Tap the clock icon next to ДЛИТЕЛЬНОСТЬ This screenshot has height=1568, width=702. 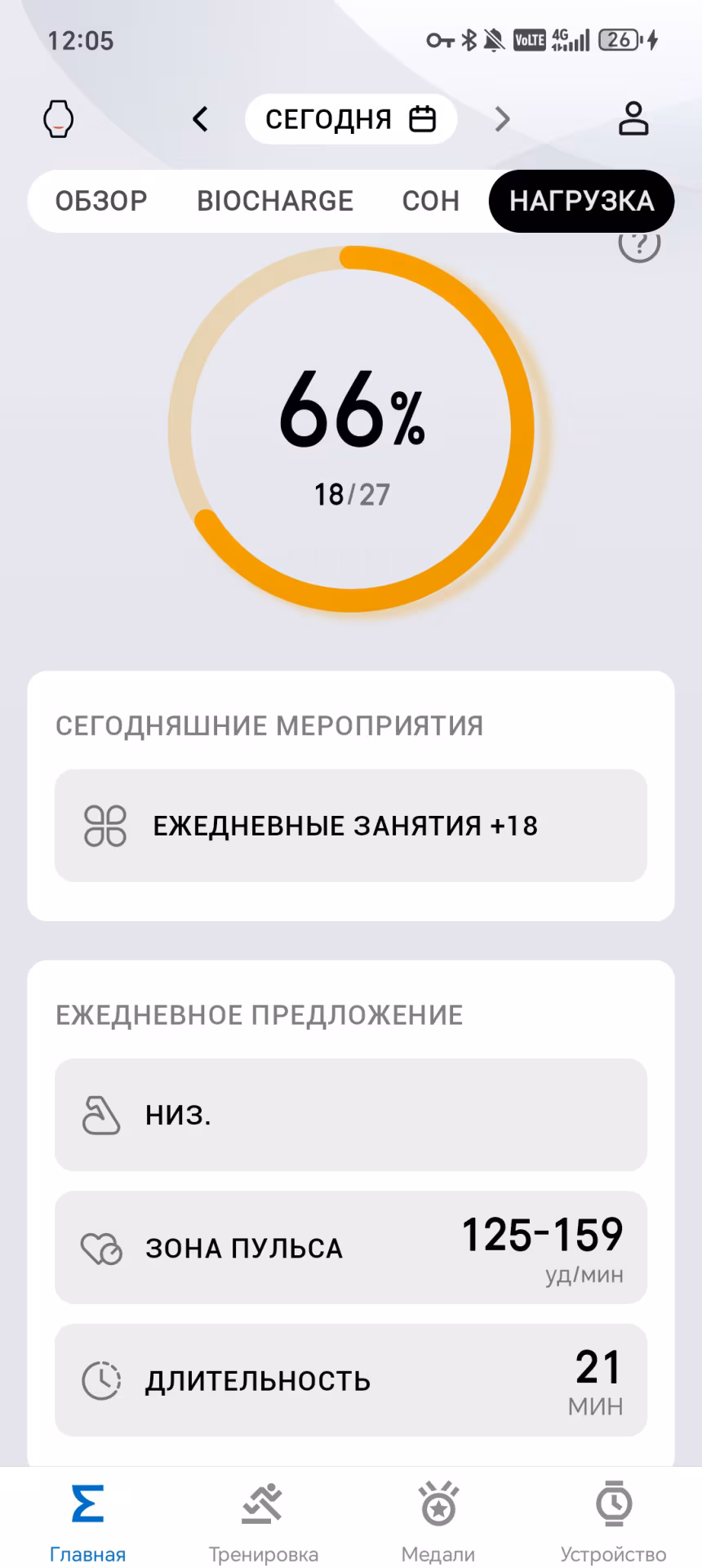pyautogui.click(x=101, y=1380)
